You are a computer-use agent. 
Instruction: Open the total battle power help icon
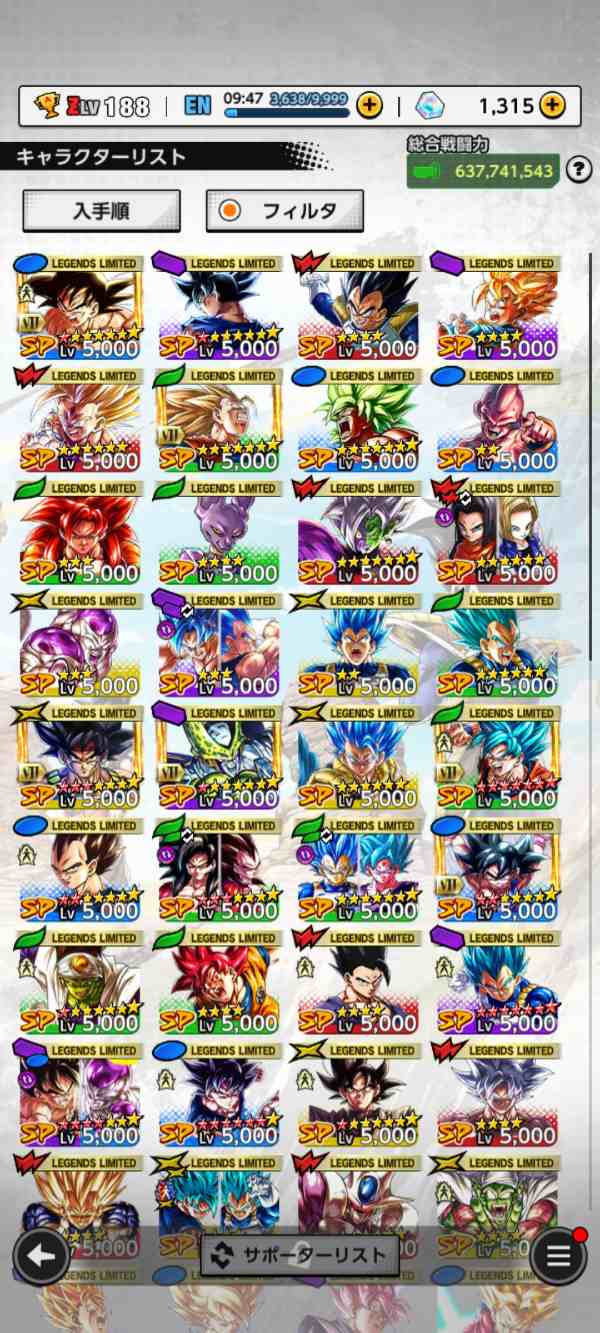[x=578, y=170]
